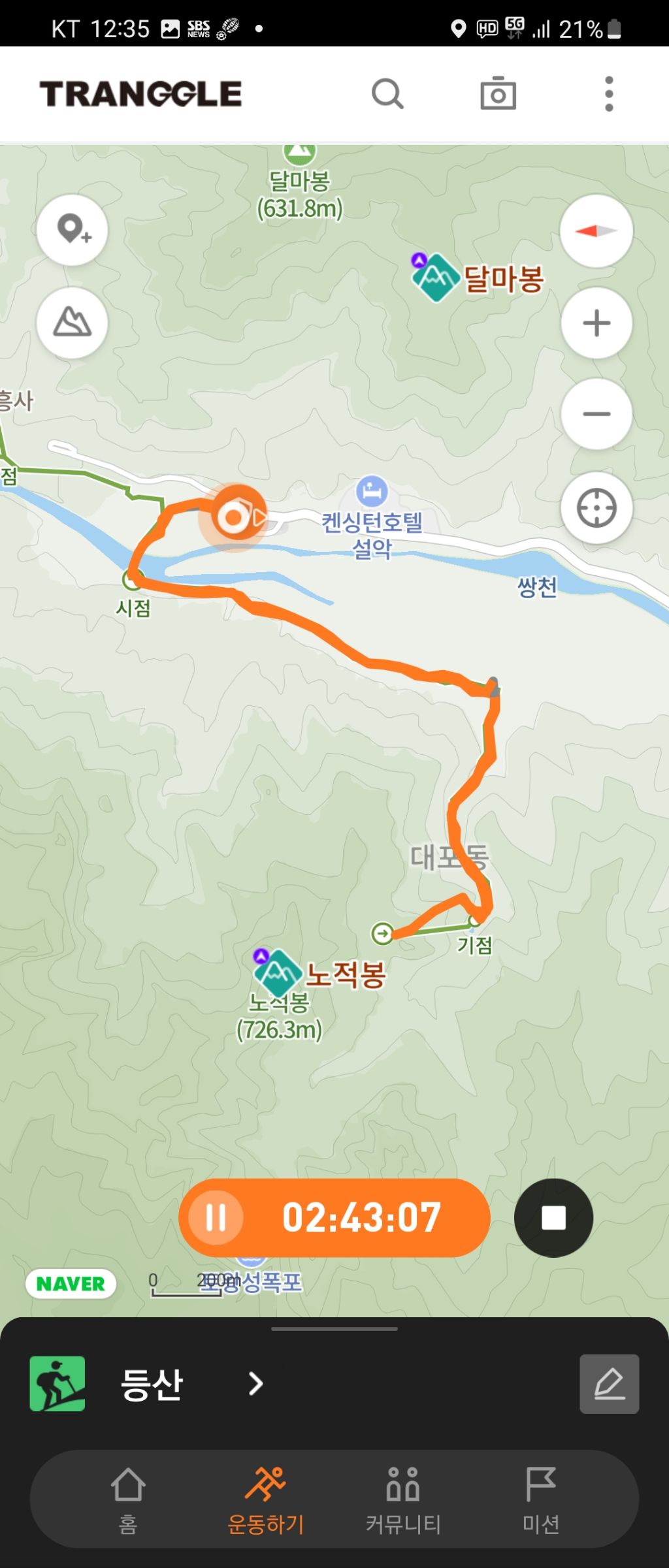Tap the pencil edit button
This screenshot has height=1568, width=669.
[x=609, y=1384]
